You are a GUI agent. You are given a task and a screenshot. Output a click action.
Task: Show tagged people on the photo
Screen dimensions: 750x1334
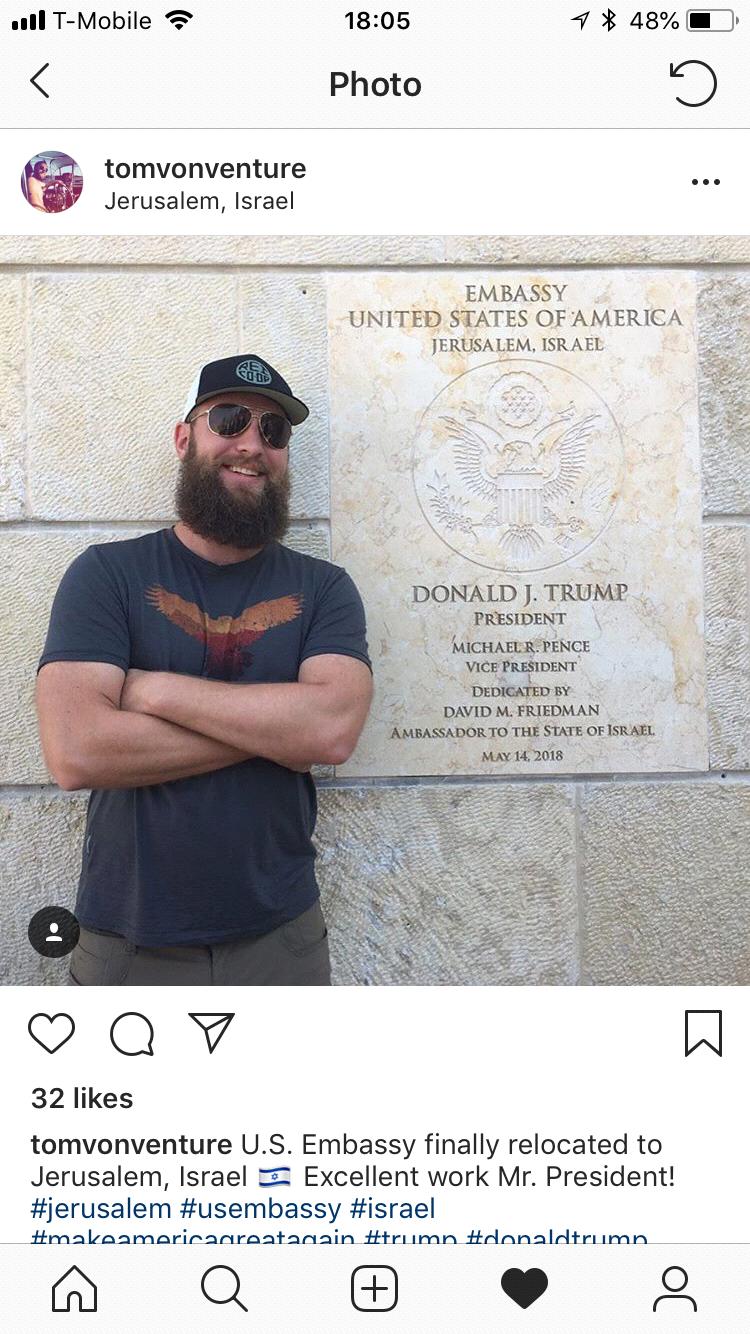tap(54, 932)
